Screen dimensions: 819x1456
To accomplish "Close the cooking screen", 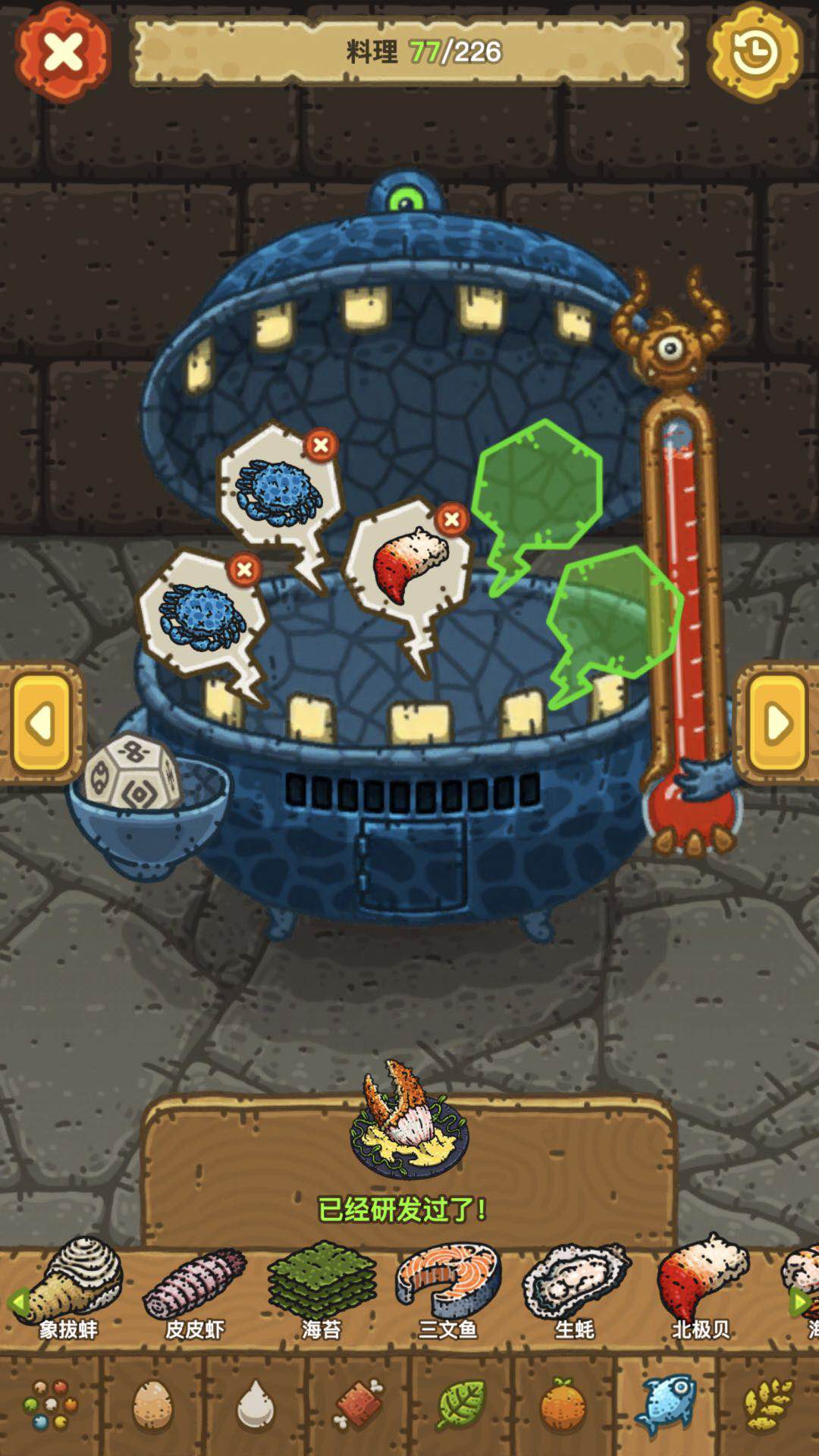I will (x=63, y=53).
